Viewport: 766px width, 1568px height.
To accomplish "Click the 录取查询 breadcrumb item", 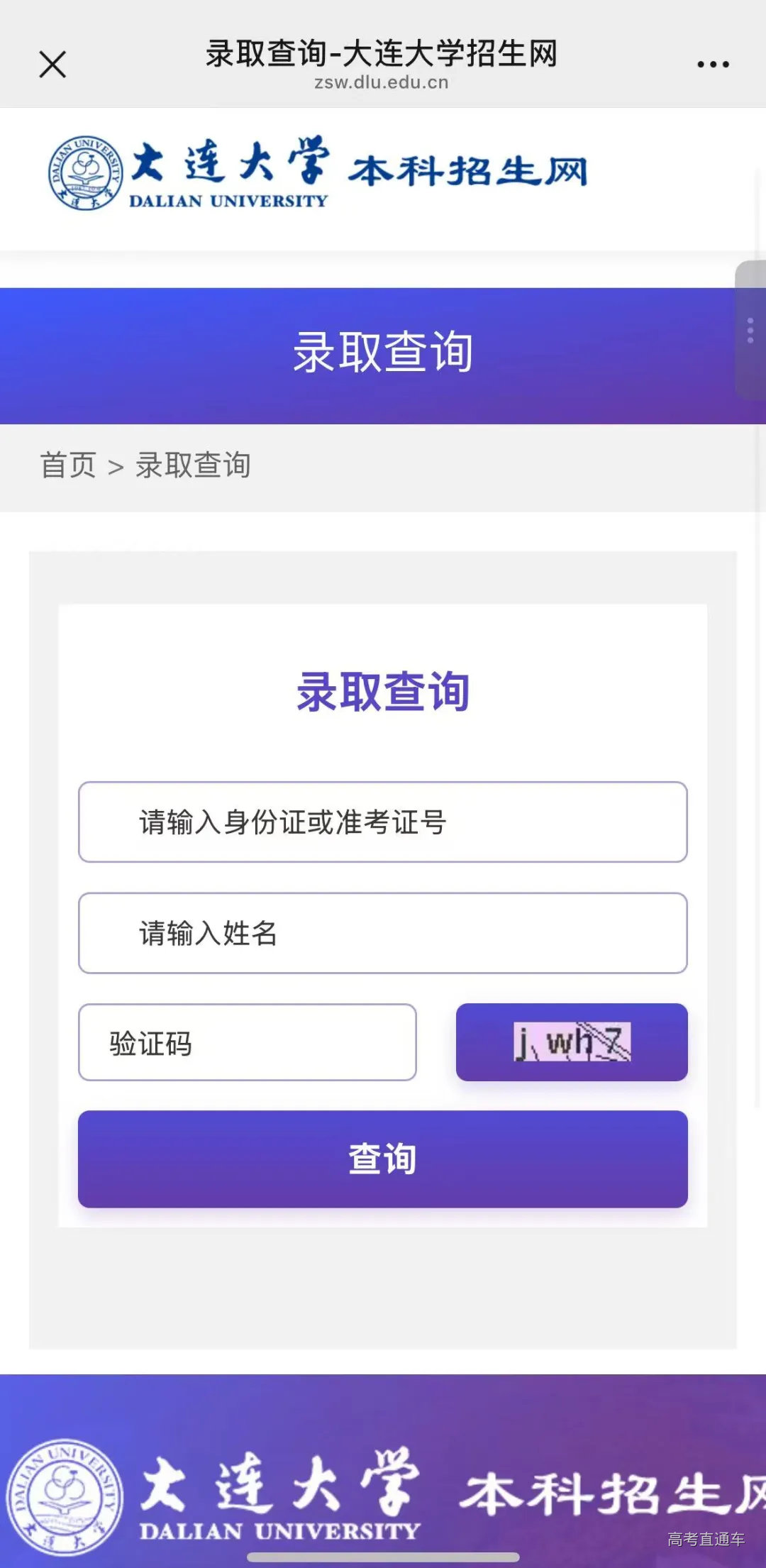I will [193, 465].
